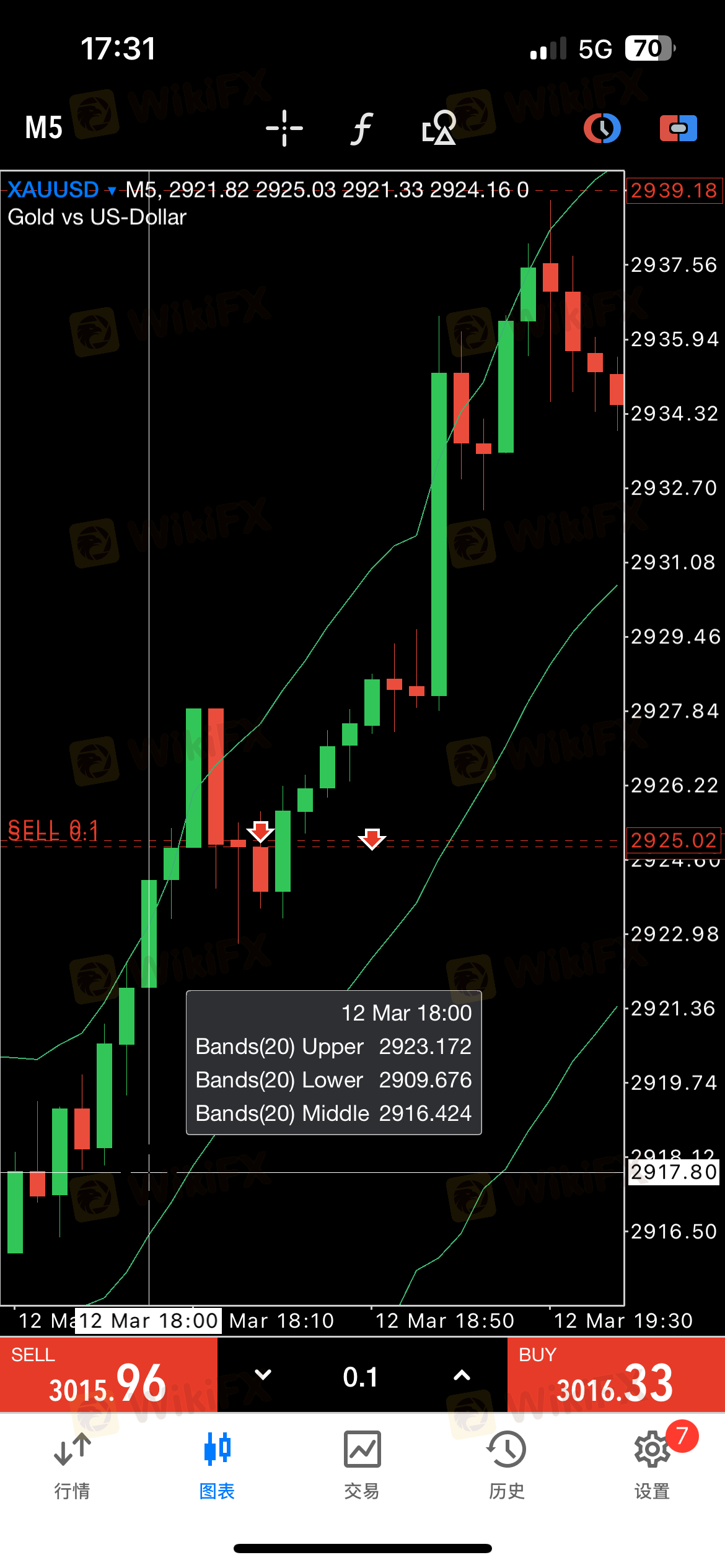Buy at 3016.33

tap(616, 1374)
